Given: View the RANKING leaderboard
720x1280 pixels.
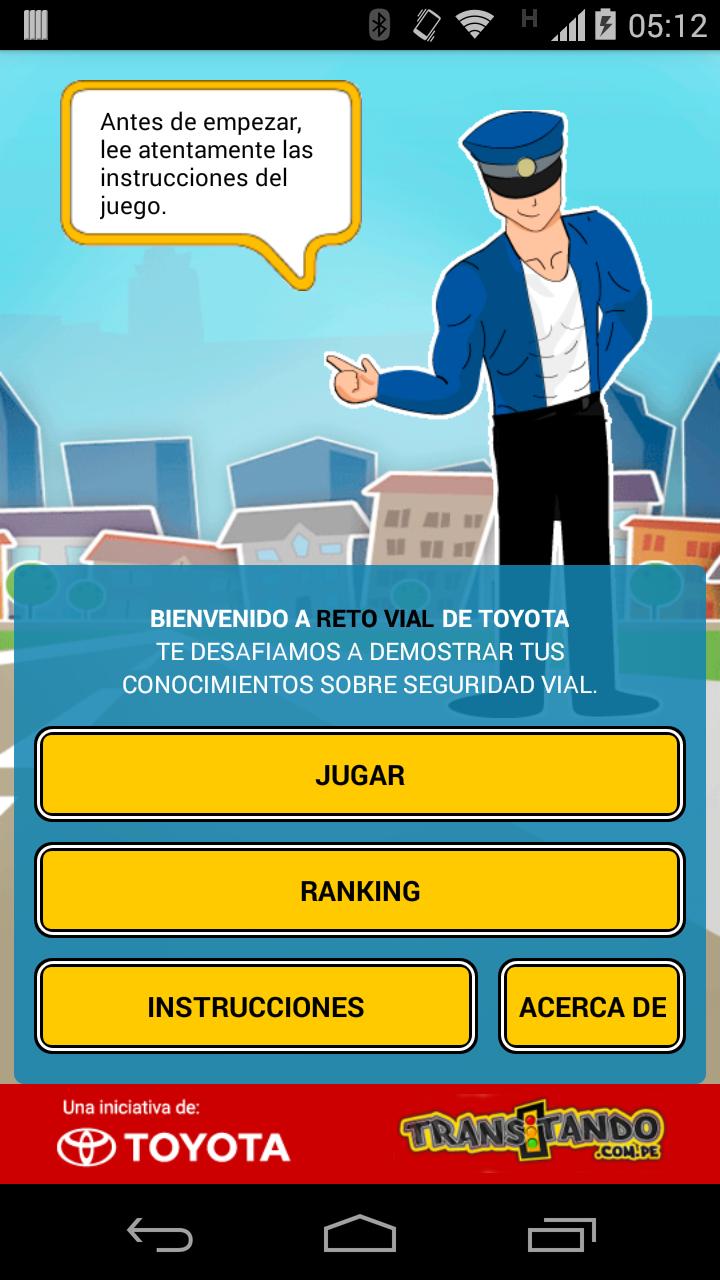Looking at the screenshot, I should (360, 890).
